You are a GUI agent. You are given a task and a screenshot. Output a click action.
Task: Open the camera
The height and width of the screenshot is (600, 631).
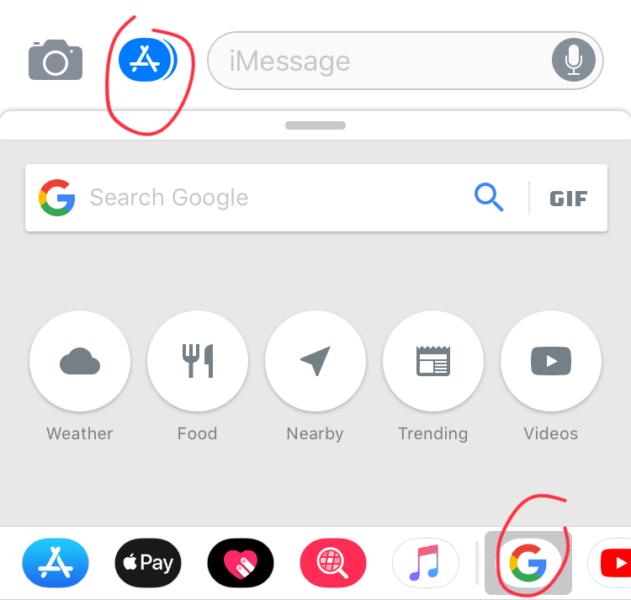55,60
